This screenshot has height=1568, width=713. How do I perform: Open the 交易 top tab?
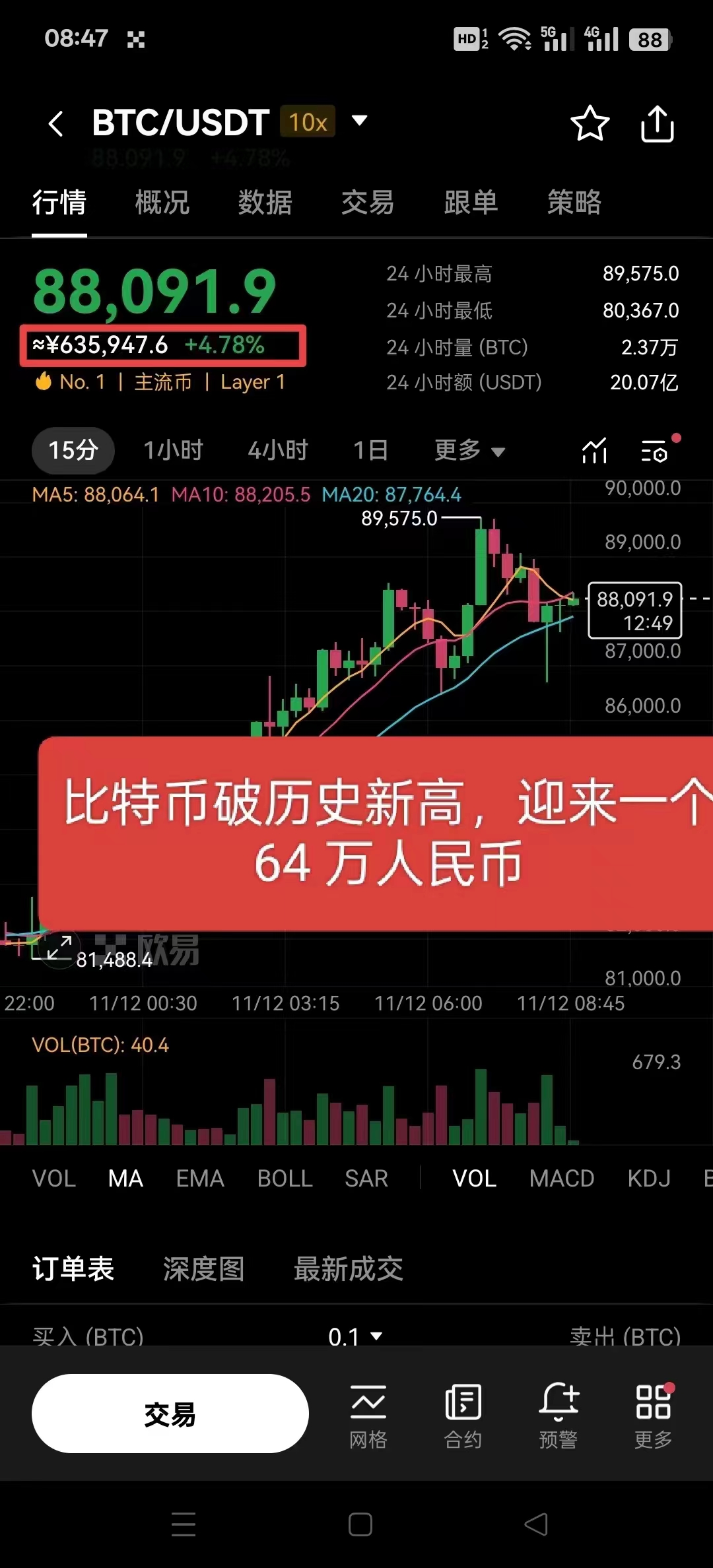pyautogui.click(x=368, y=202)
